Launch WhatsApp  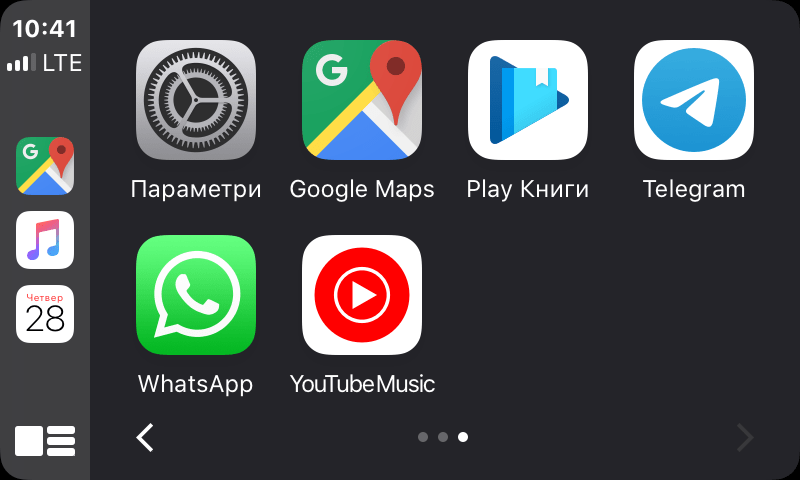click(196, 295)
